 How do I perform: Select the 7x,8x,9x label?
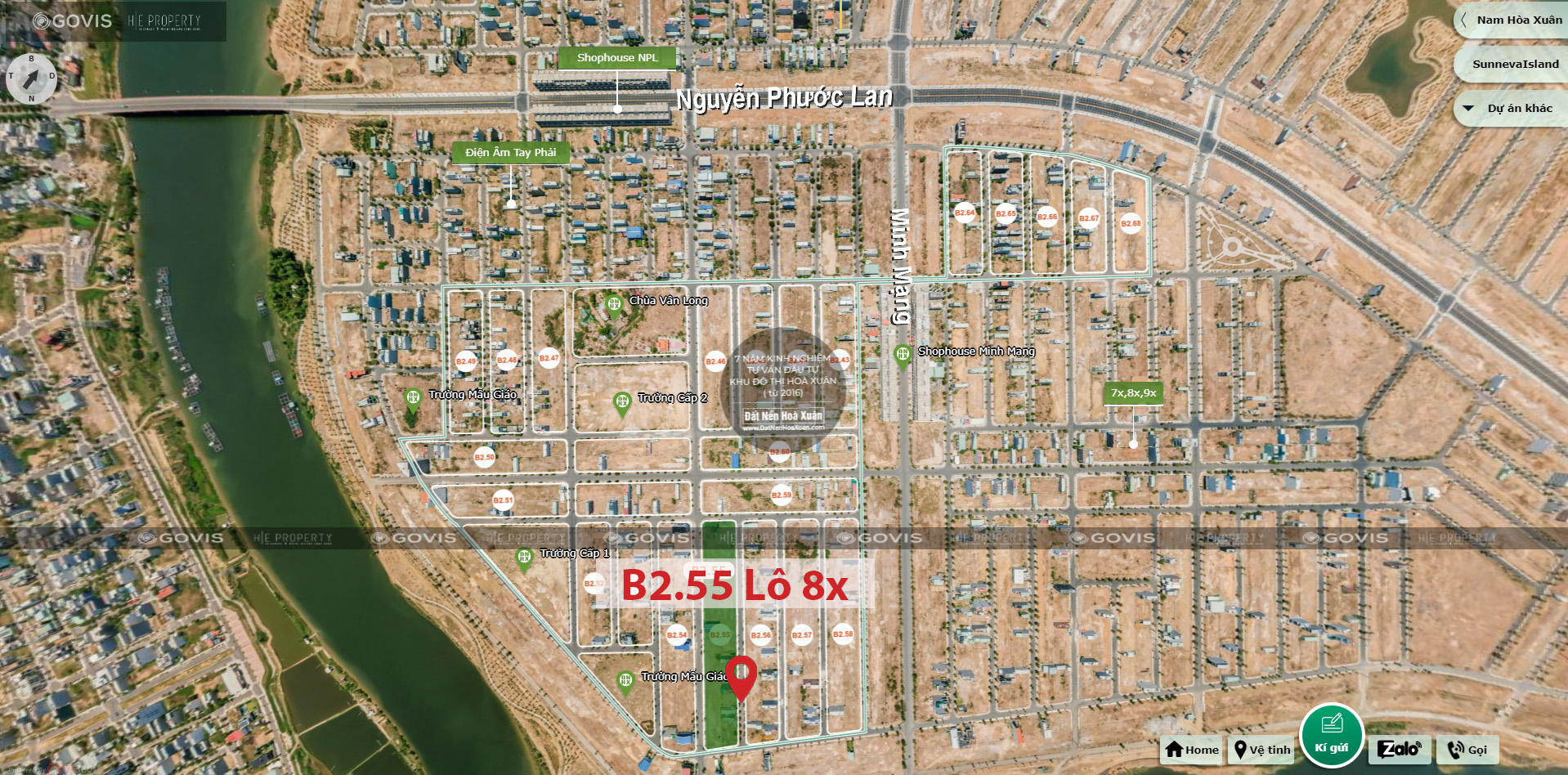pyautogui.click(x=1133, y=393)
